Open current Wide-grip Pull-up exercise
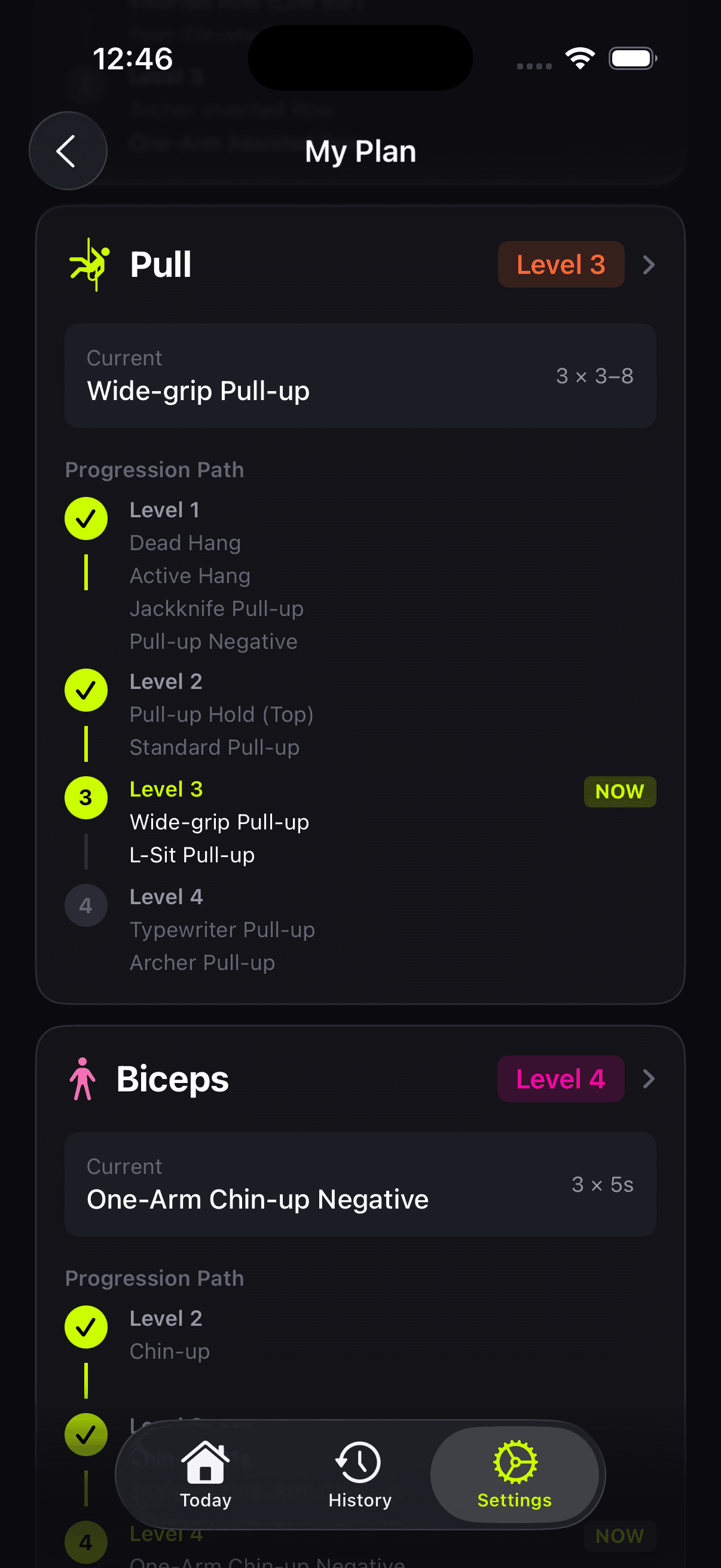The width and height of the screenshot is (721, 1568). click(x=360, y=376)
